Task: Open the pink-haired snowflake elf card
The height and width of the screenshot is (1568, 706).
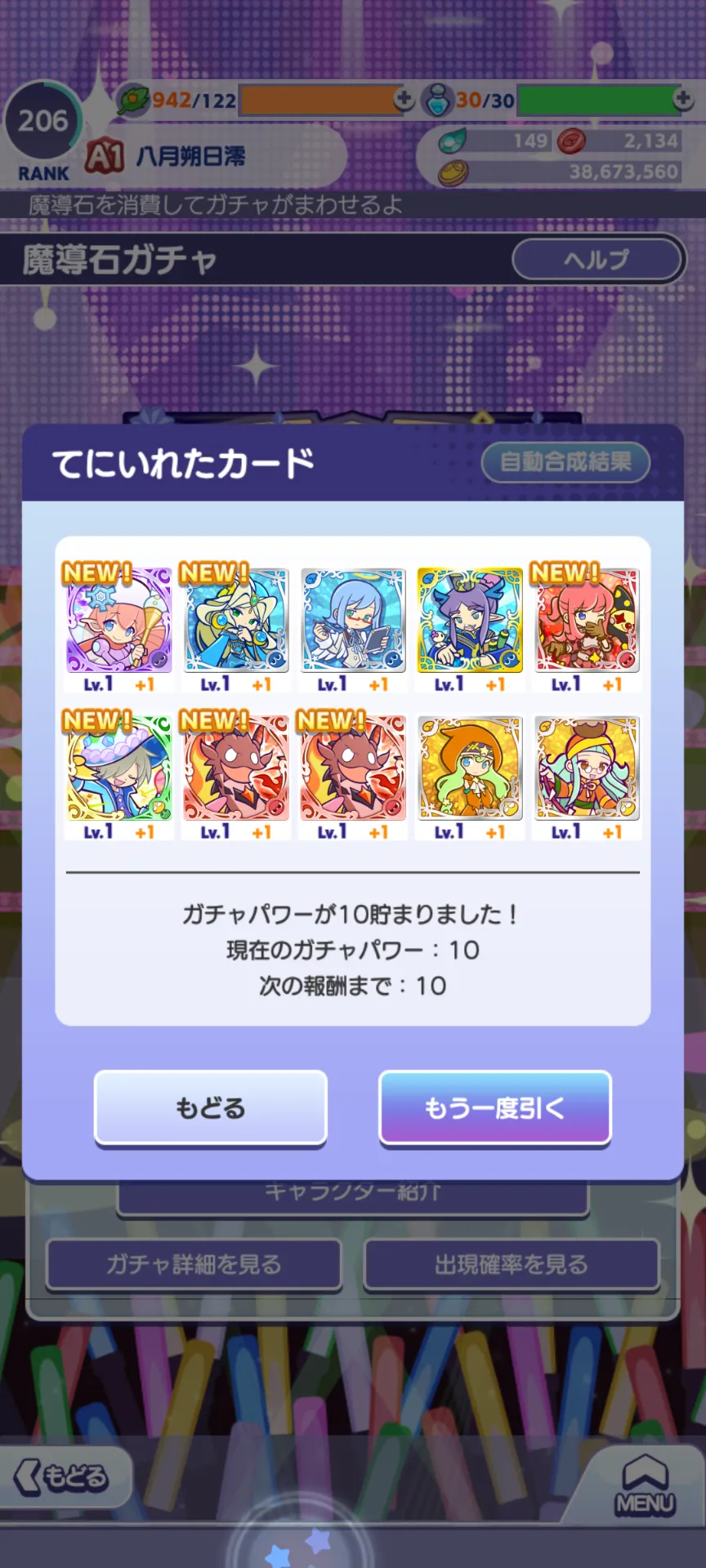Action: 119,621
